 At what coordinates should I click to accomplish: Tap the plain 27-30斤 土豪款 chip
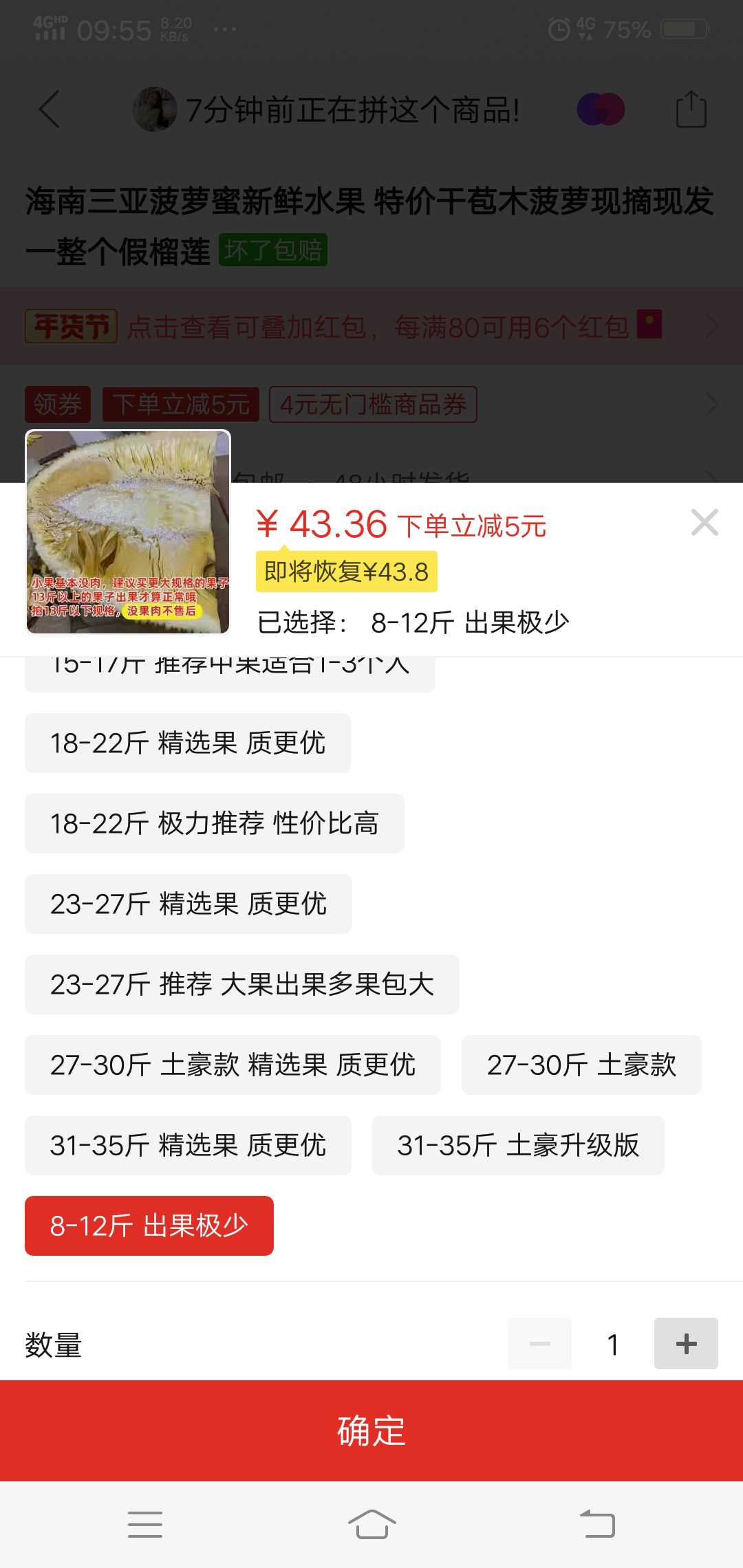[x=581, y=1065]
